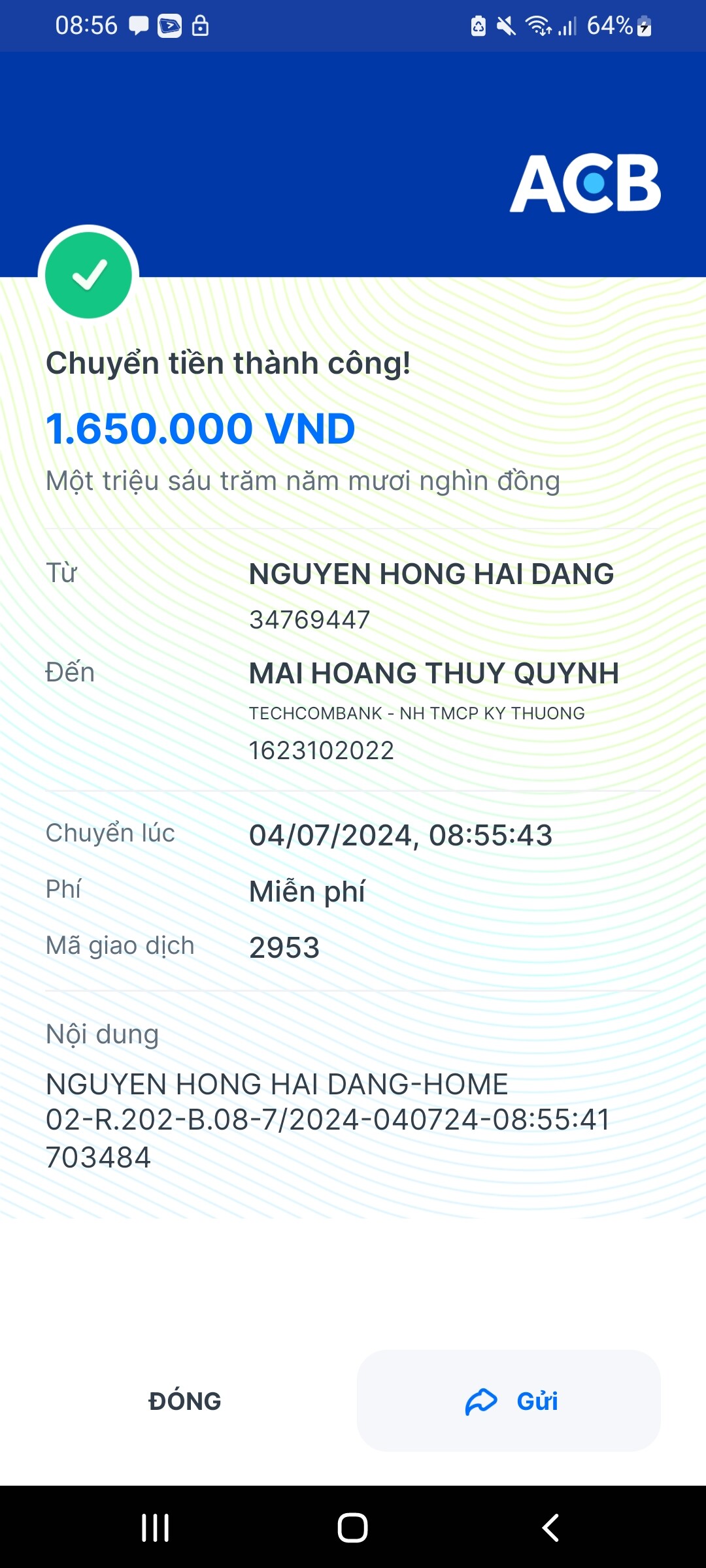Go back using the system back arrow

tap(550, 1527)
